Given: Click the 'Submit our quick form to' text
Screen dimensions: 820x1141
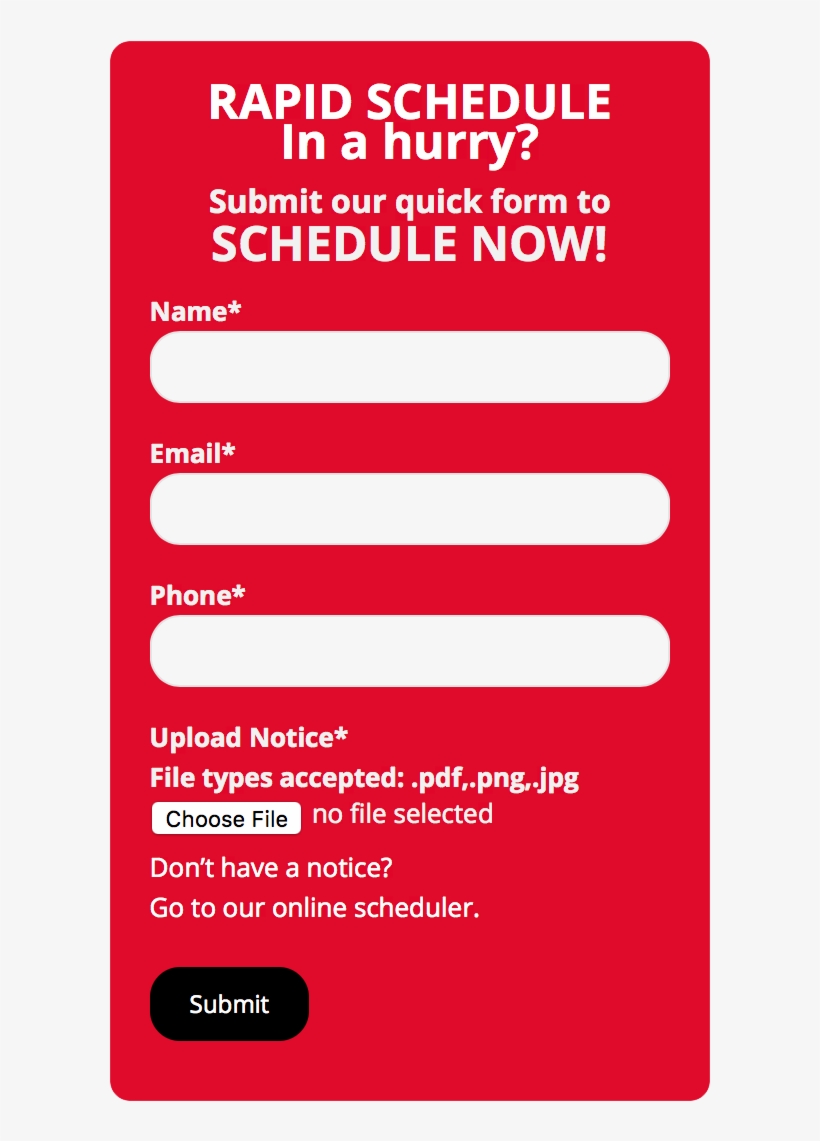Looking at the screenshot, I should point(410,202).
